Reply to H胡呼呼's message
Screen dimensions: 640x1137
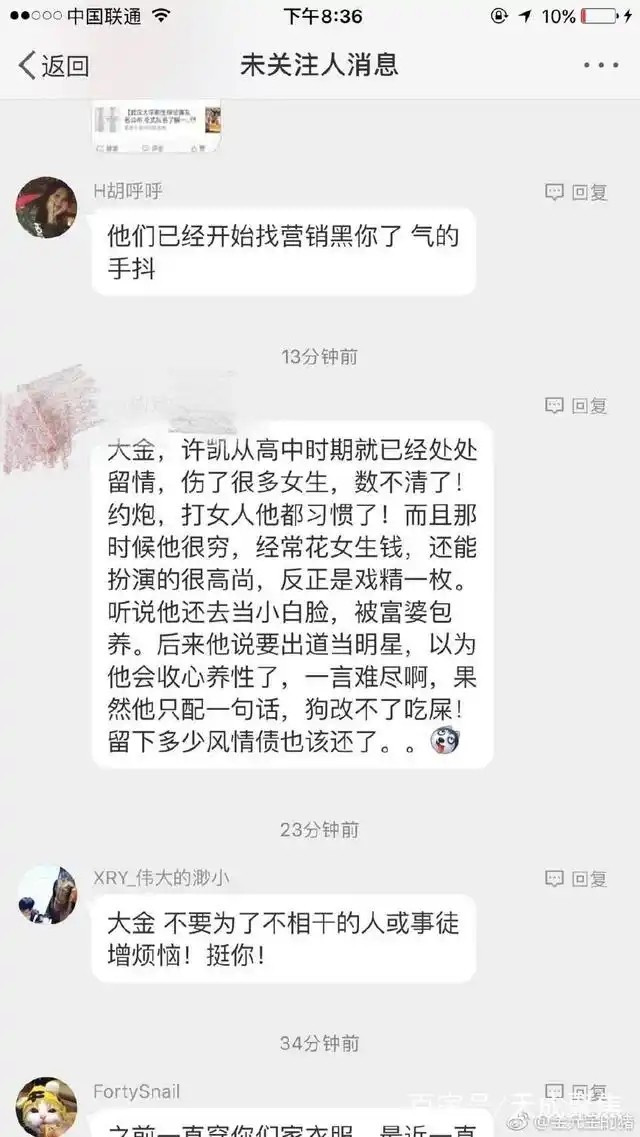576,192
